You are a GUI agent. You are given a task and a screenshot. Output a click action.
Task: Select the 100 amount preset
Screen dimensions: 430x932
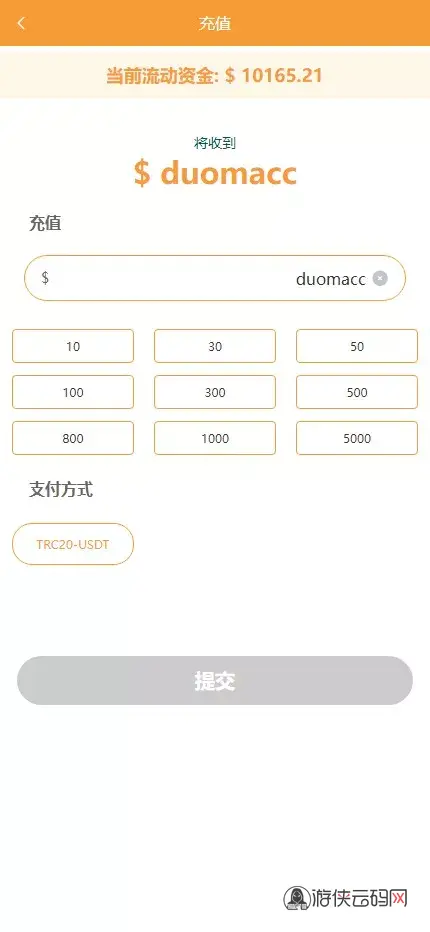(73, 392)
